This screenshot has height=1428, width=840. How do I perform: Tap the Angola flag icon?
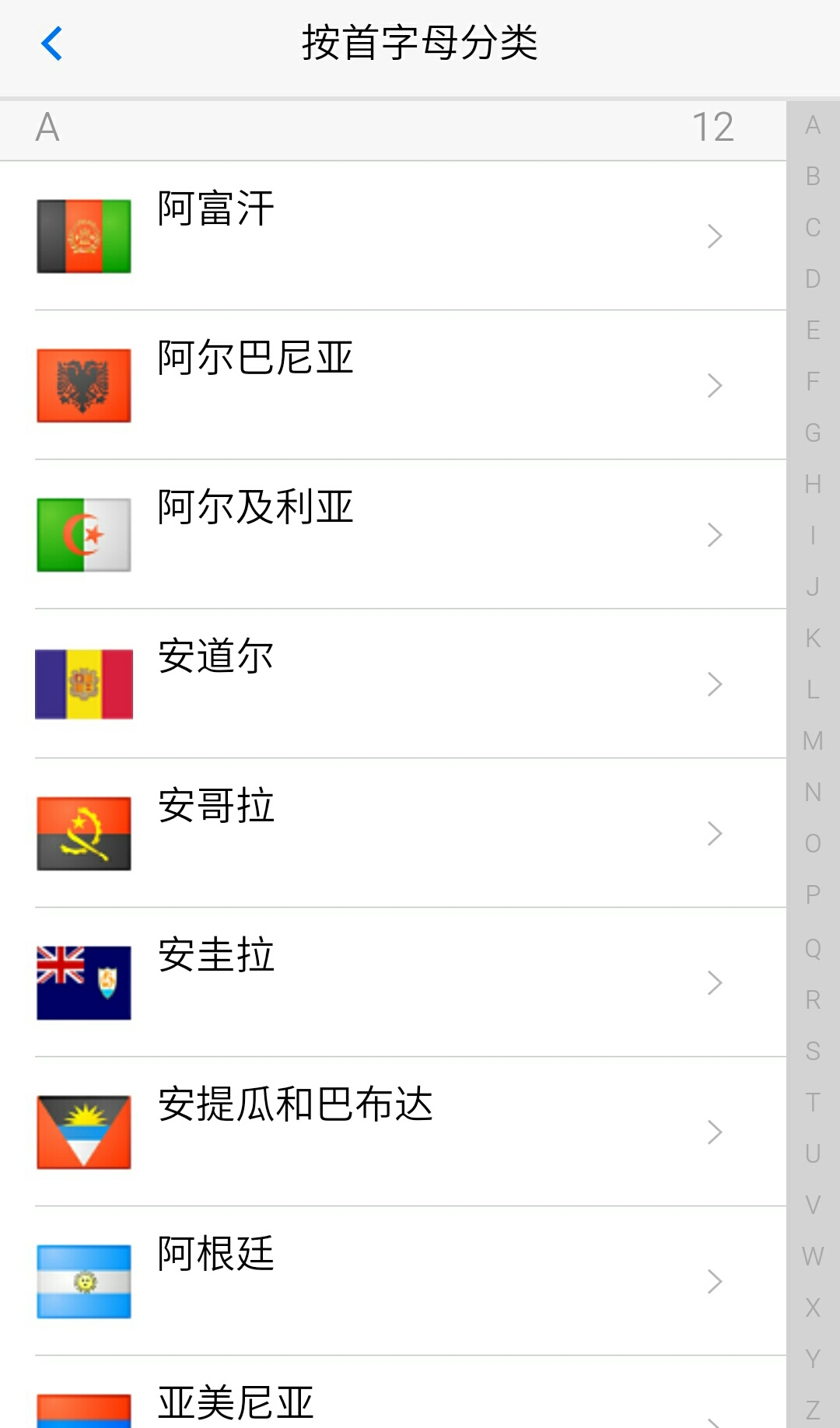(83, 833)
